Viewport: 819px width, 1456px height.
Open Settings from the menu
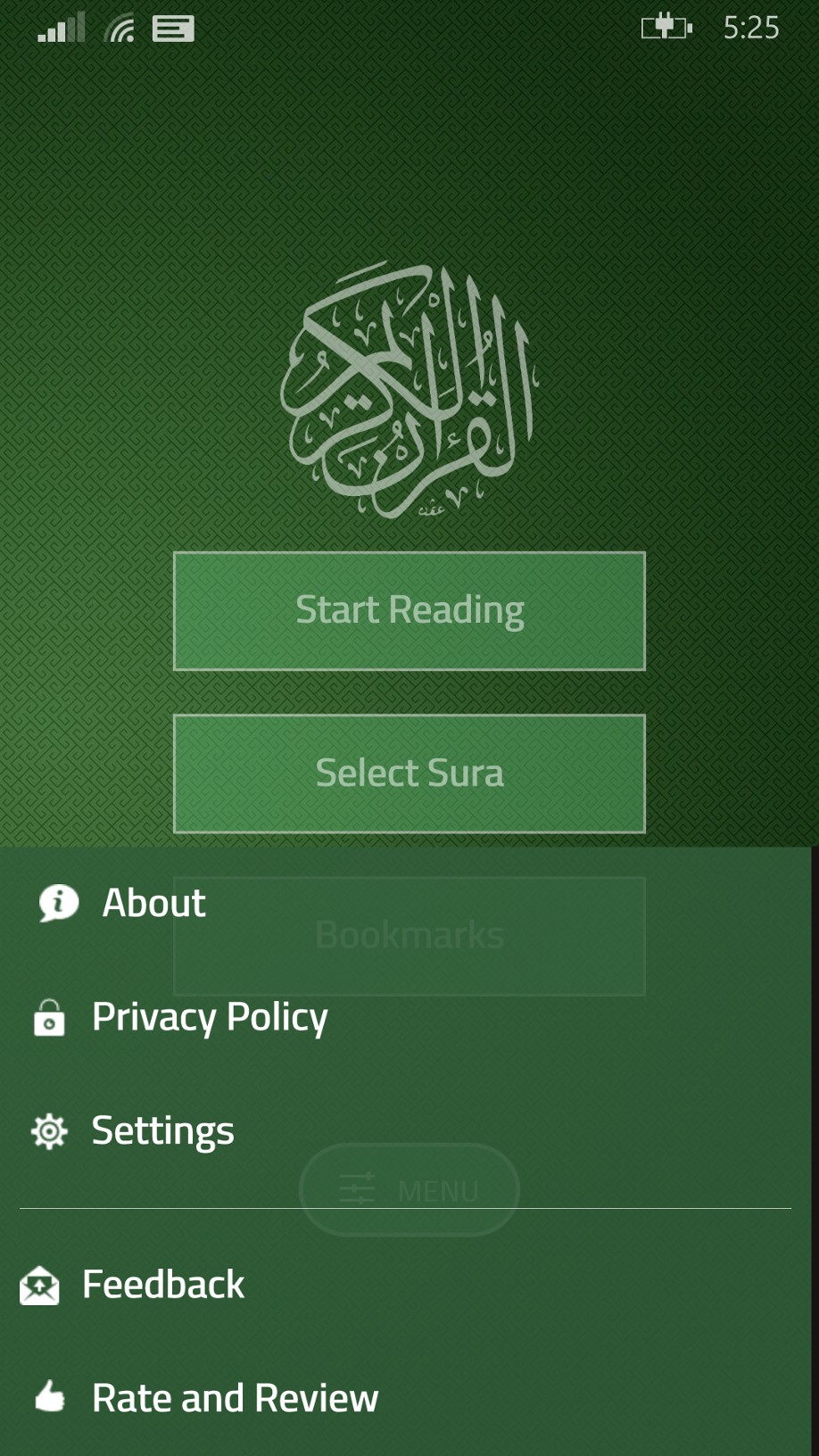pos(406,1130)
